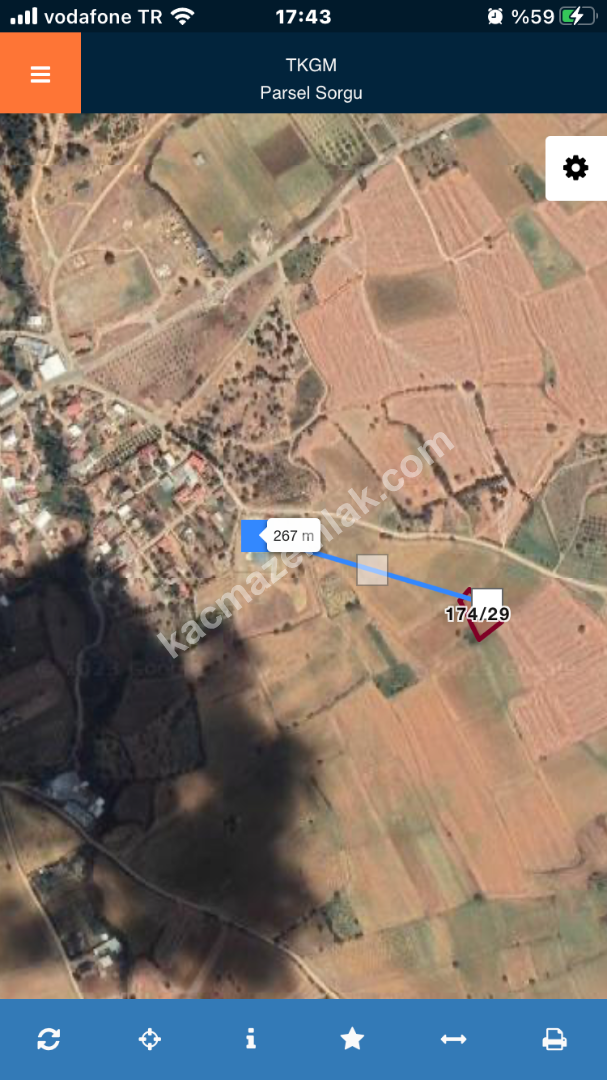Tap the gray midpoint handle on the line
This screenshot has width=607, height=1080.
(372, 570)
